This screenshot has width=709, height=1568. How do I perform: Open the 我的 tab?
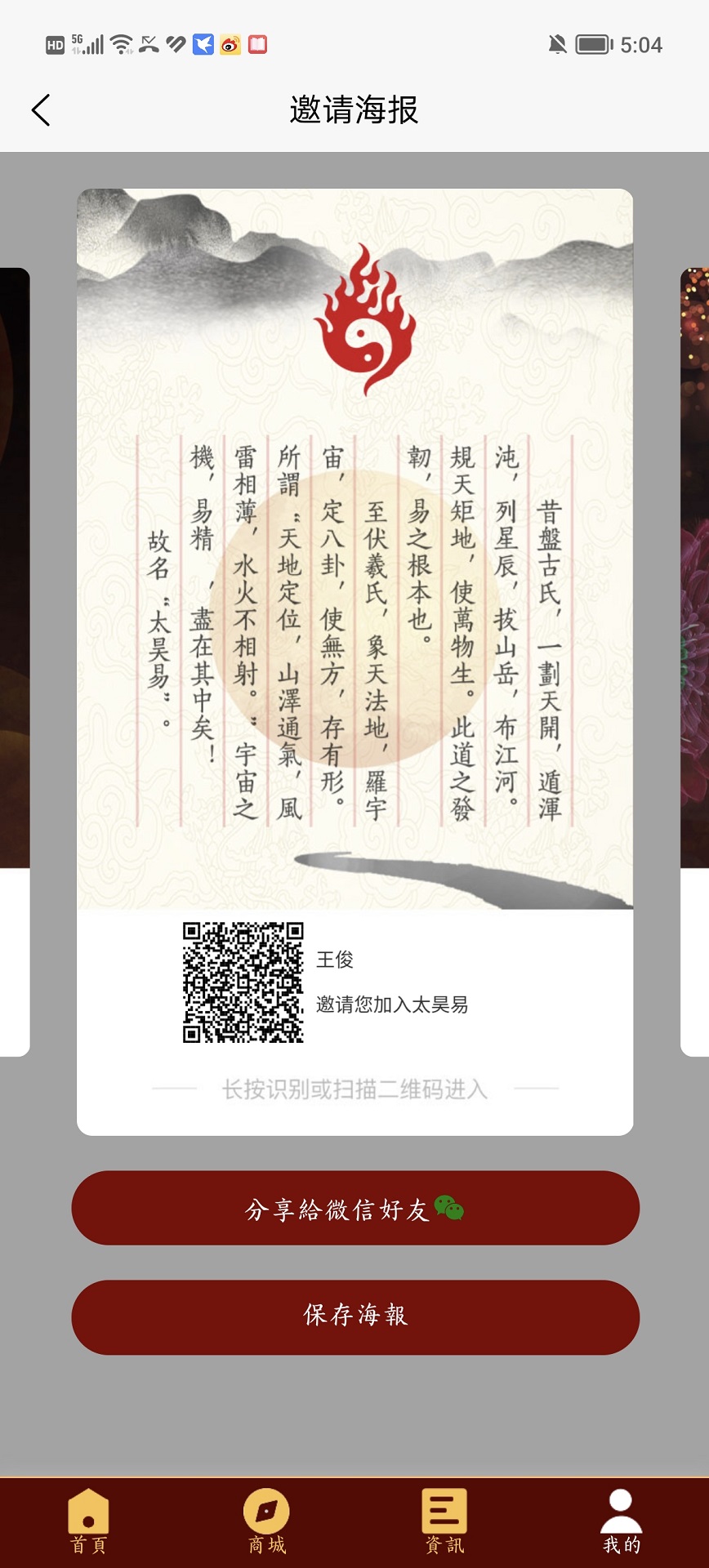tap(621, 1521)
